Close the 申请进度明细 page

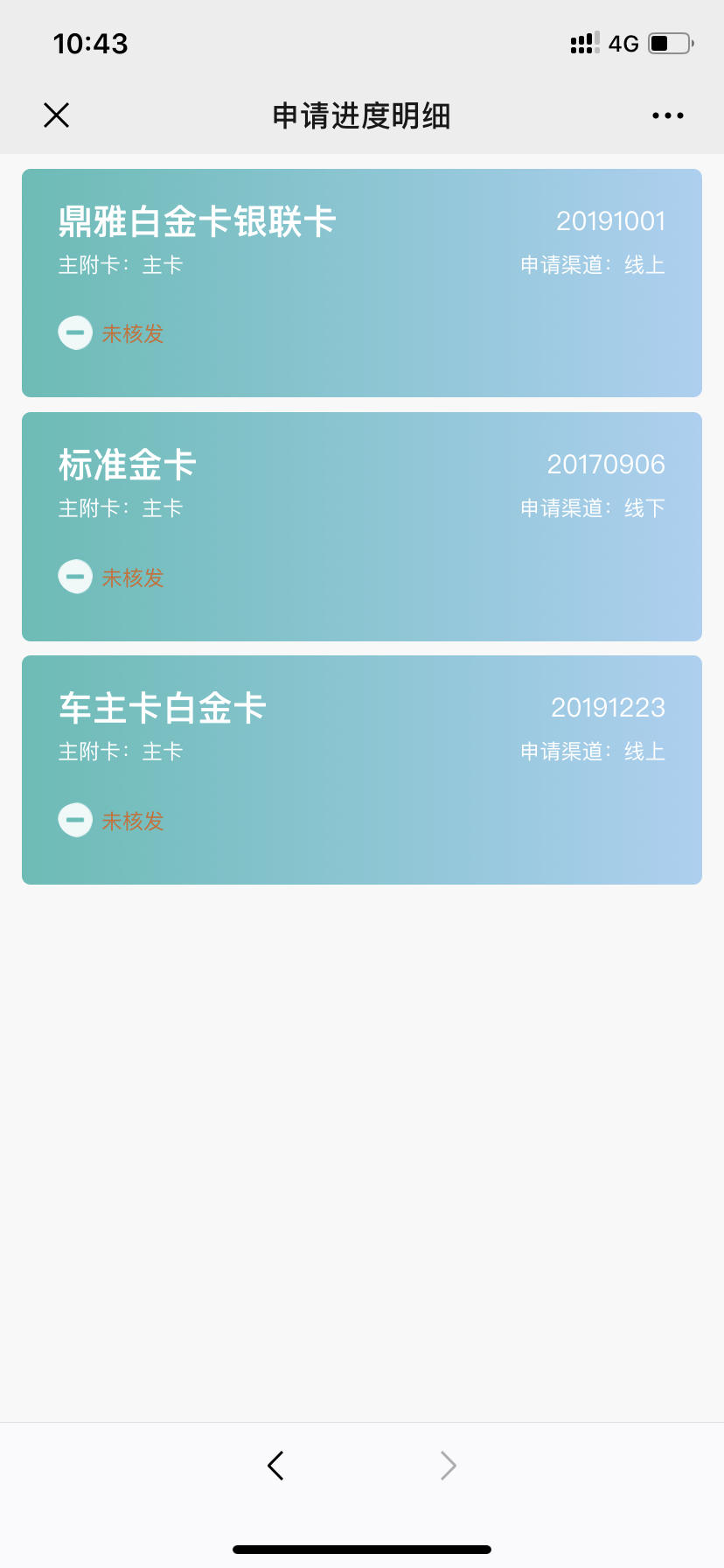[x=57, y=115]
